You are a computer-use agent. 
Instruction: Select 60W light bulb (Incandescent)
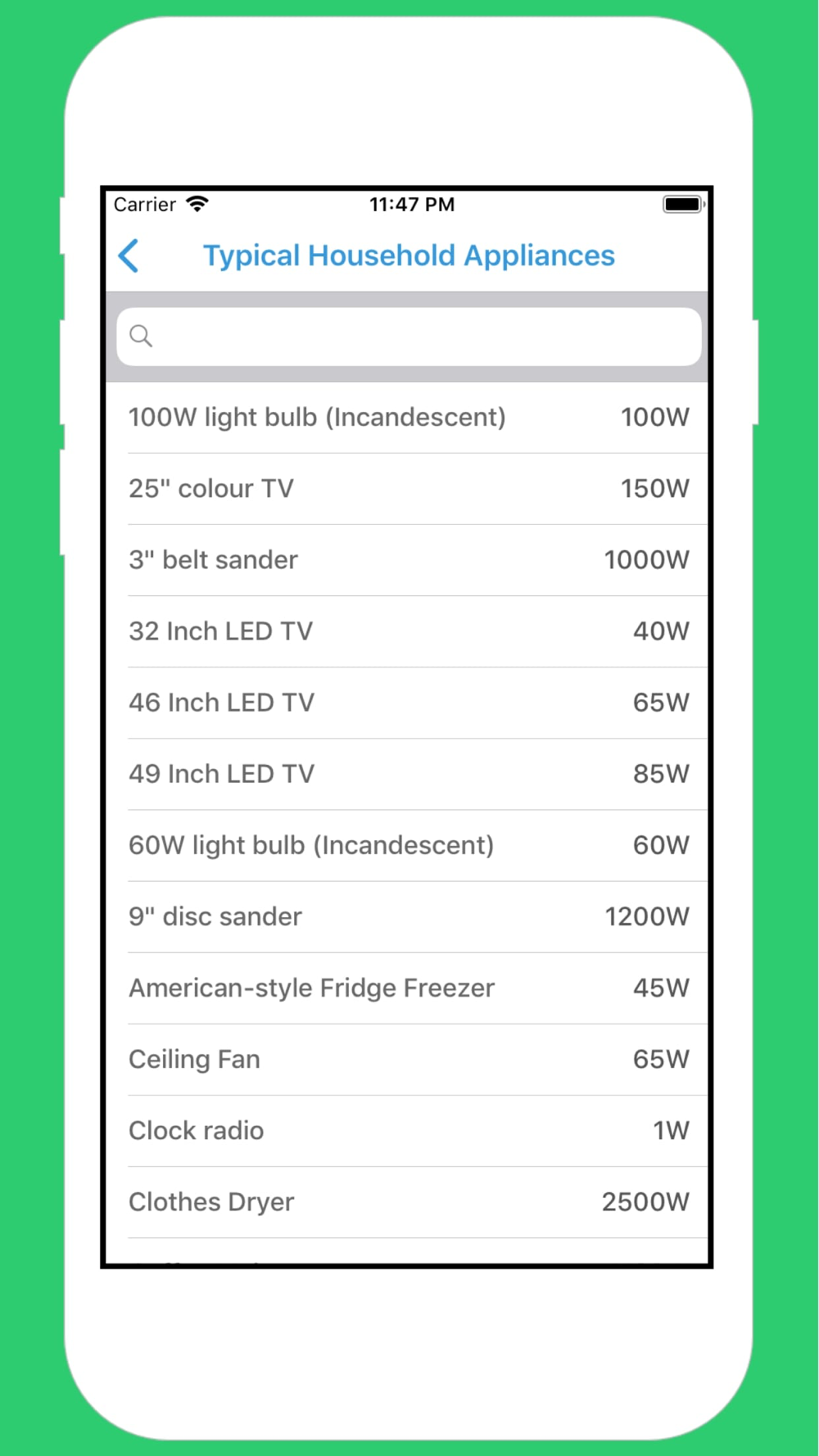[407, 845]
